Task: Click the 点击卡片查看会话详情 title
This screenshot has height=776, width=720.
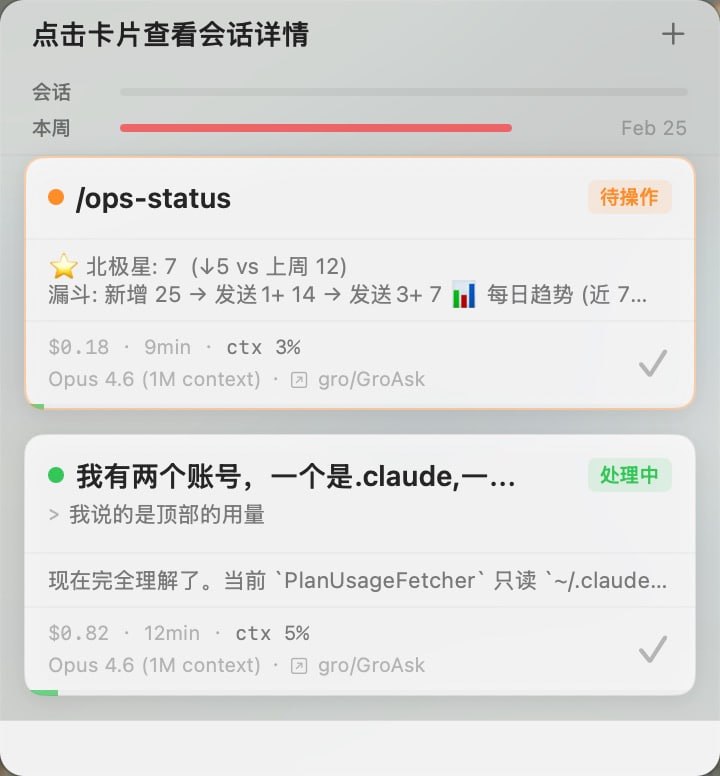Action: click(170, 34)
